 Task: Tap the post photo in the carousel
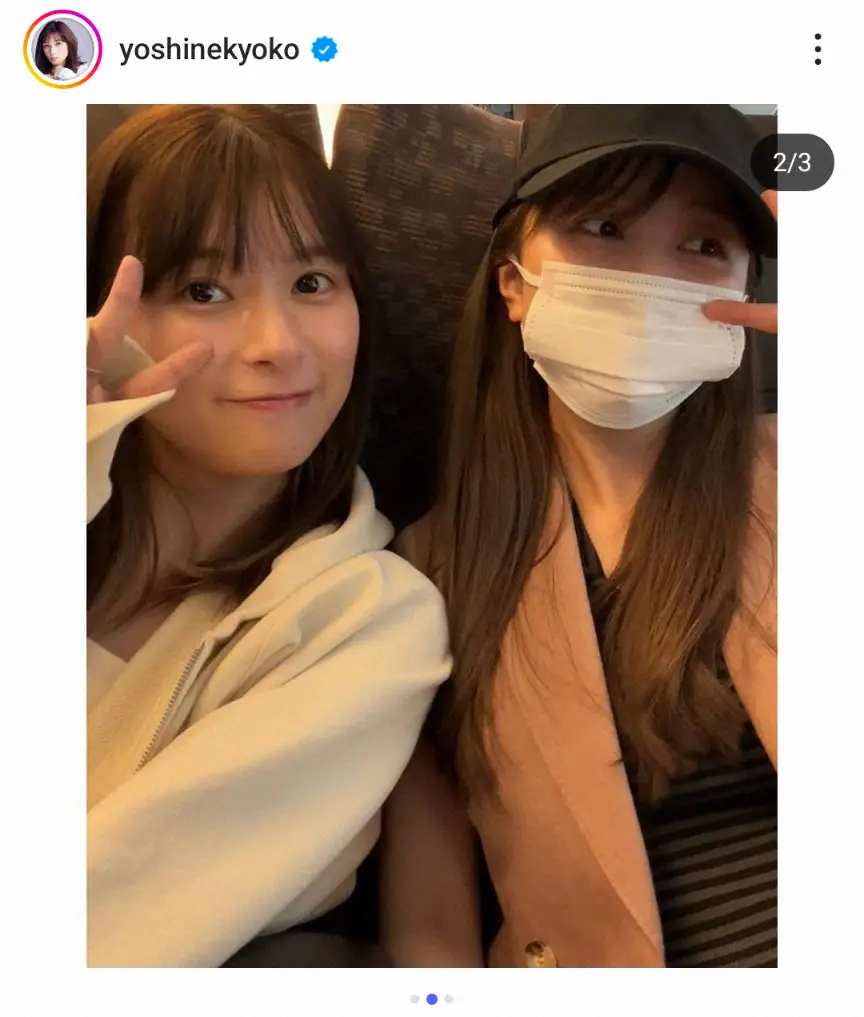point(431,535)
